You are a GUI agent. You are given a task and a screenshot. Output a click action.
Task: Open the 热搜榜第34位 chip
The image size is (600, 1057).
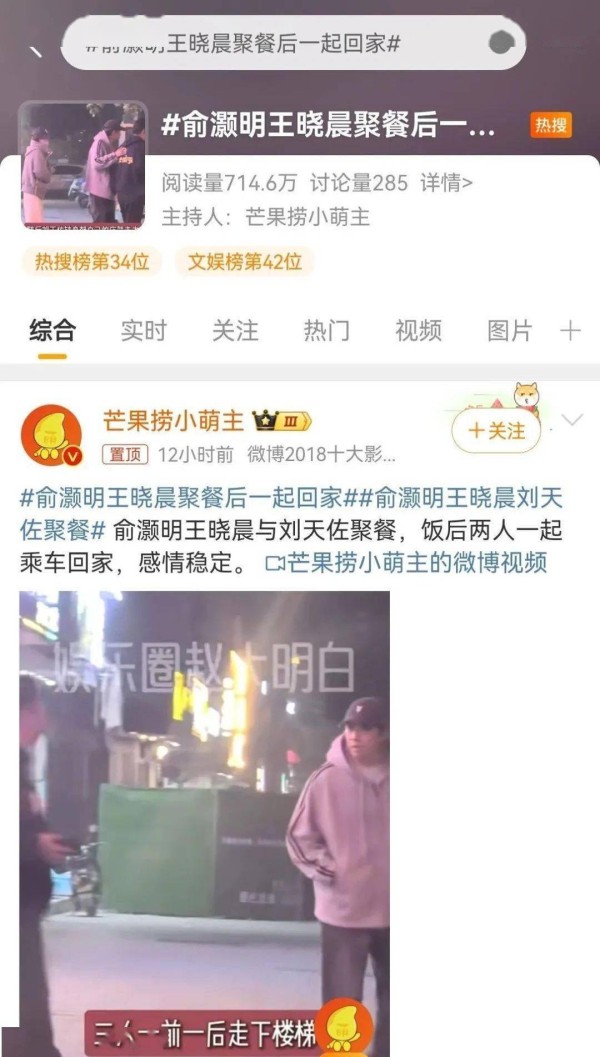pyautogui.click(x=92, y=262)
